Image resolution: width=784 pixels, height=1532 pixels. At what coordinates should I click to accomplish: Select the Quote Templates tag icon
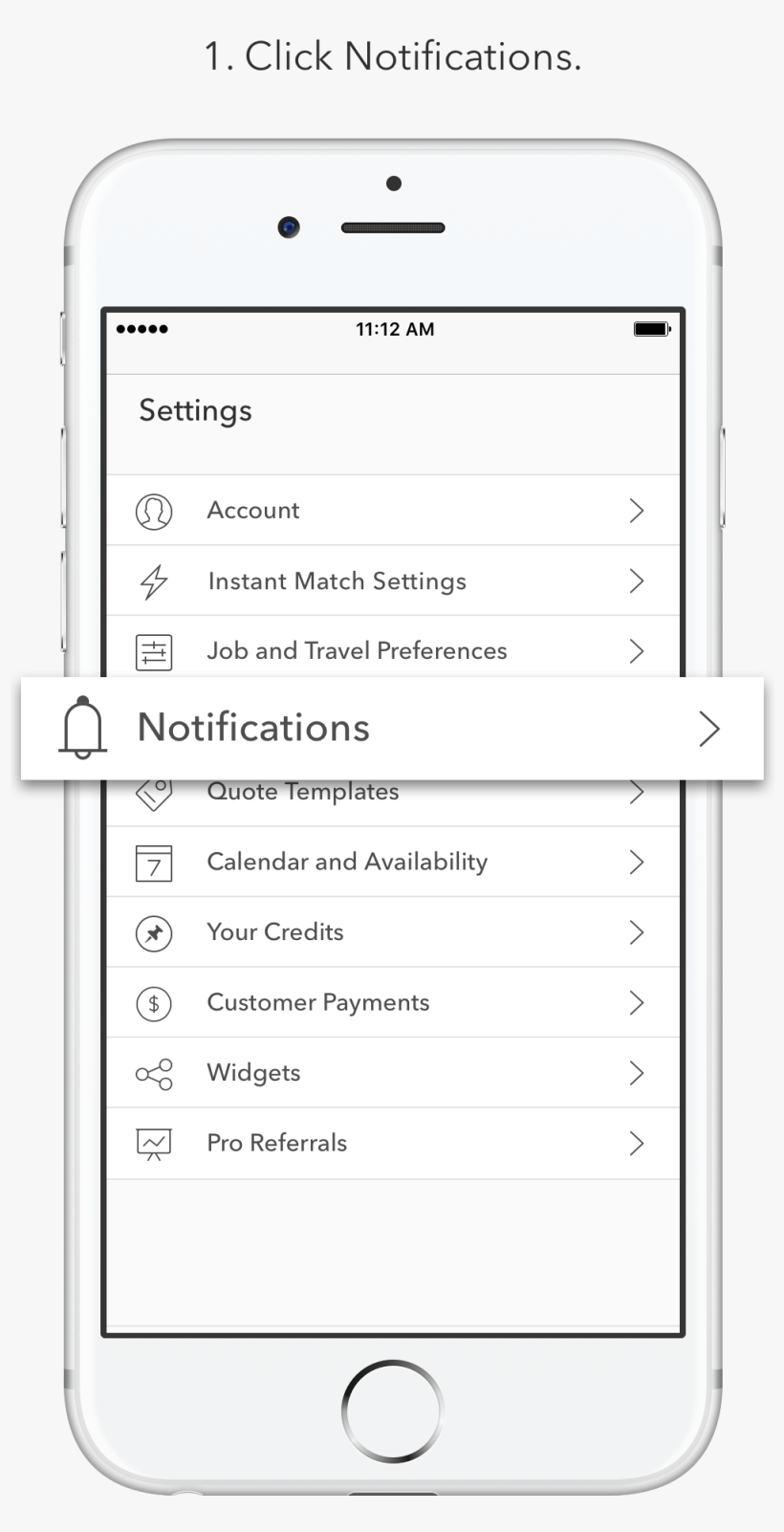[154, 792]
